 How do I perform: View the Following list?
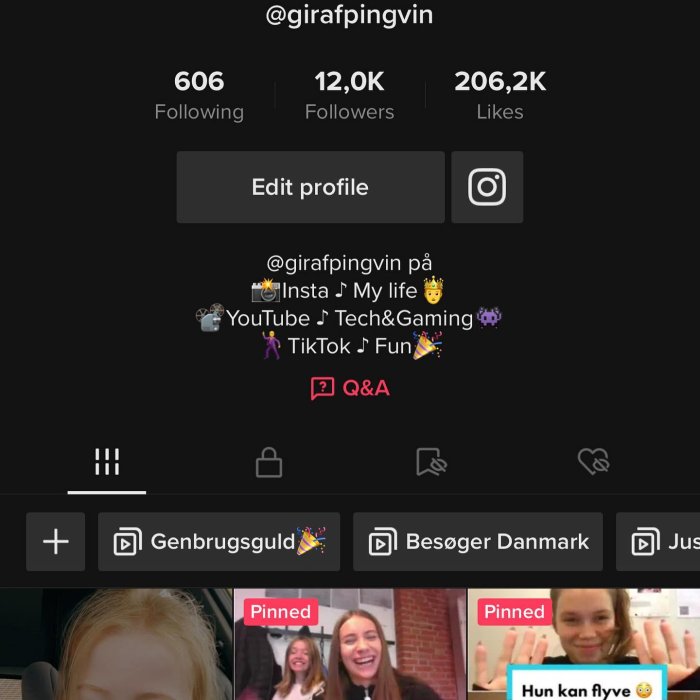199,95
